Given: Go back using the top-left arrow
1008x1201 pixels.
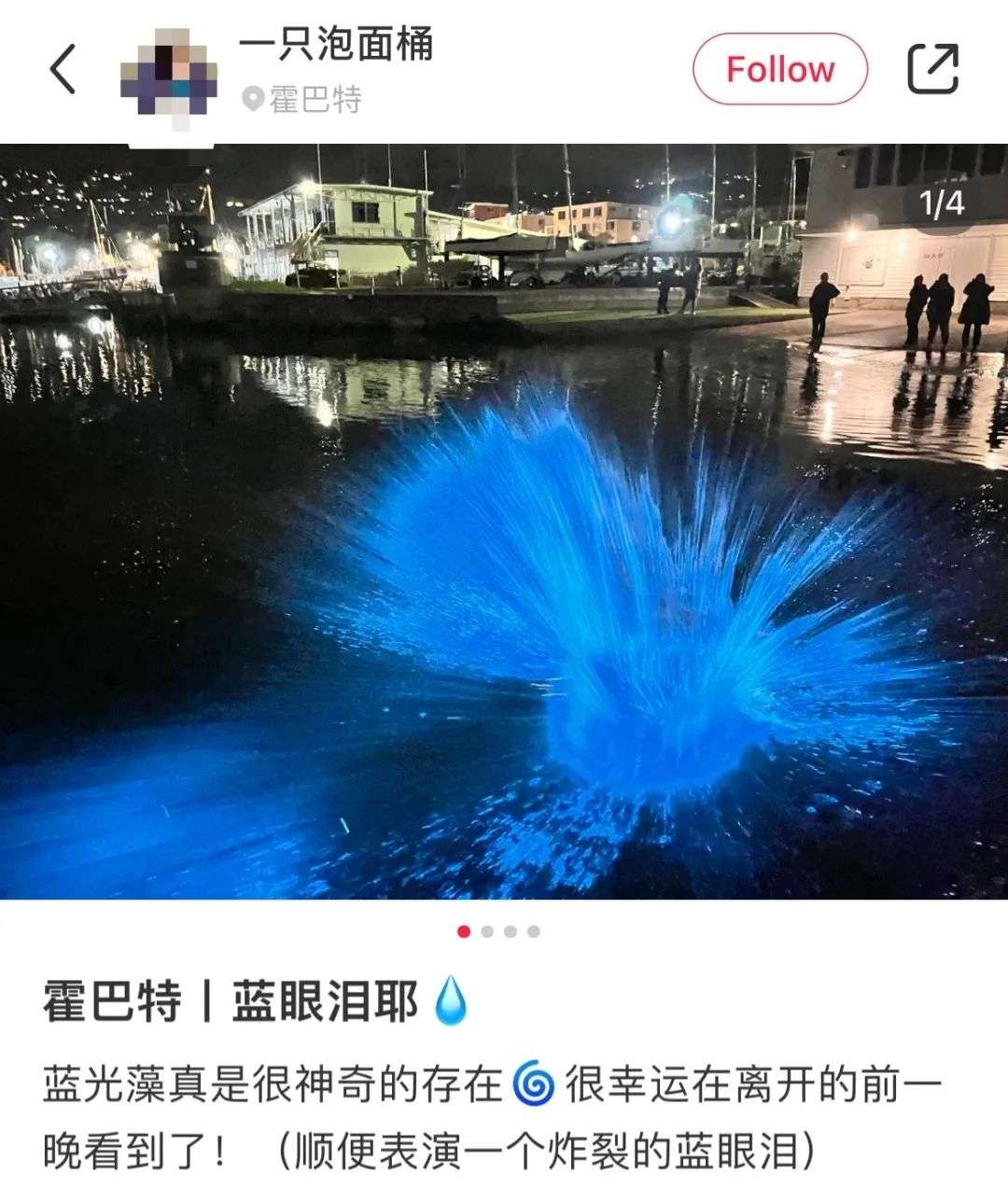Looking at the screenshot, I should [63, 70].
